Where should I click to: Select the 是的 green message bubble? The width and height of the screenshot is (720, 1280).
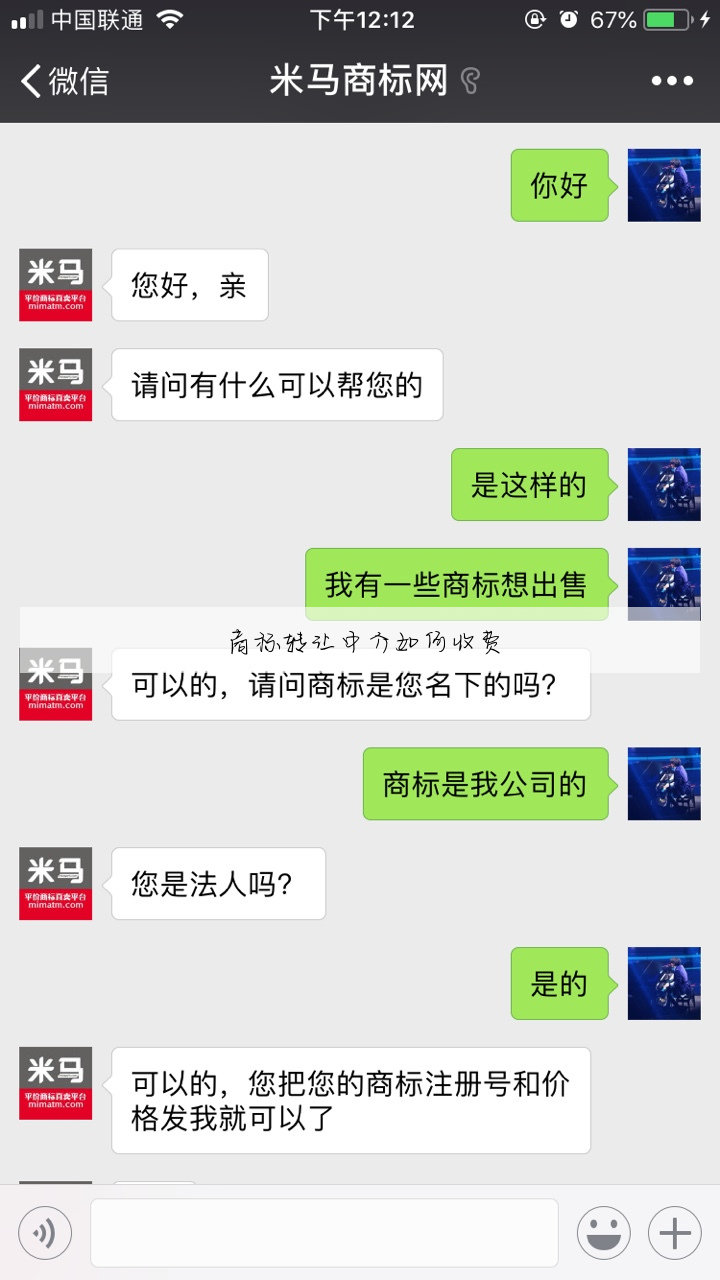[x=558, y=984]
